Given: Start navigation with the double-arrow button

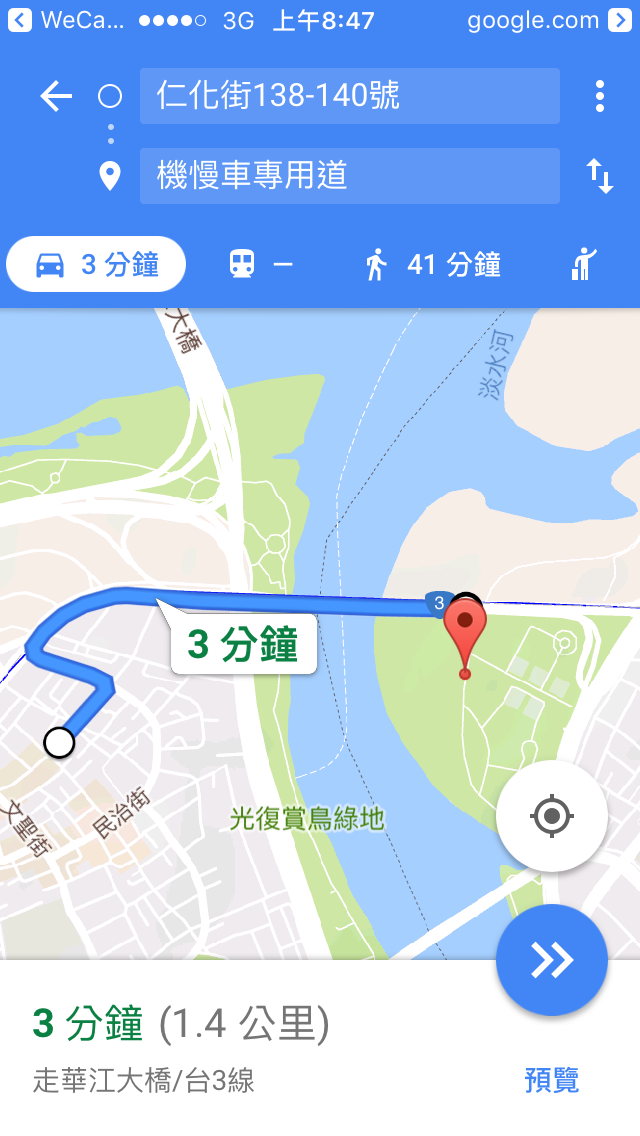Looking at the screenshot, I should tap(551, 960).
